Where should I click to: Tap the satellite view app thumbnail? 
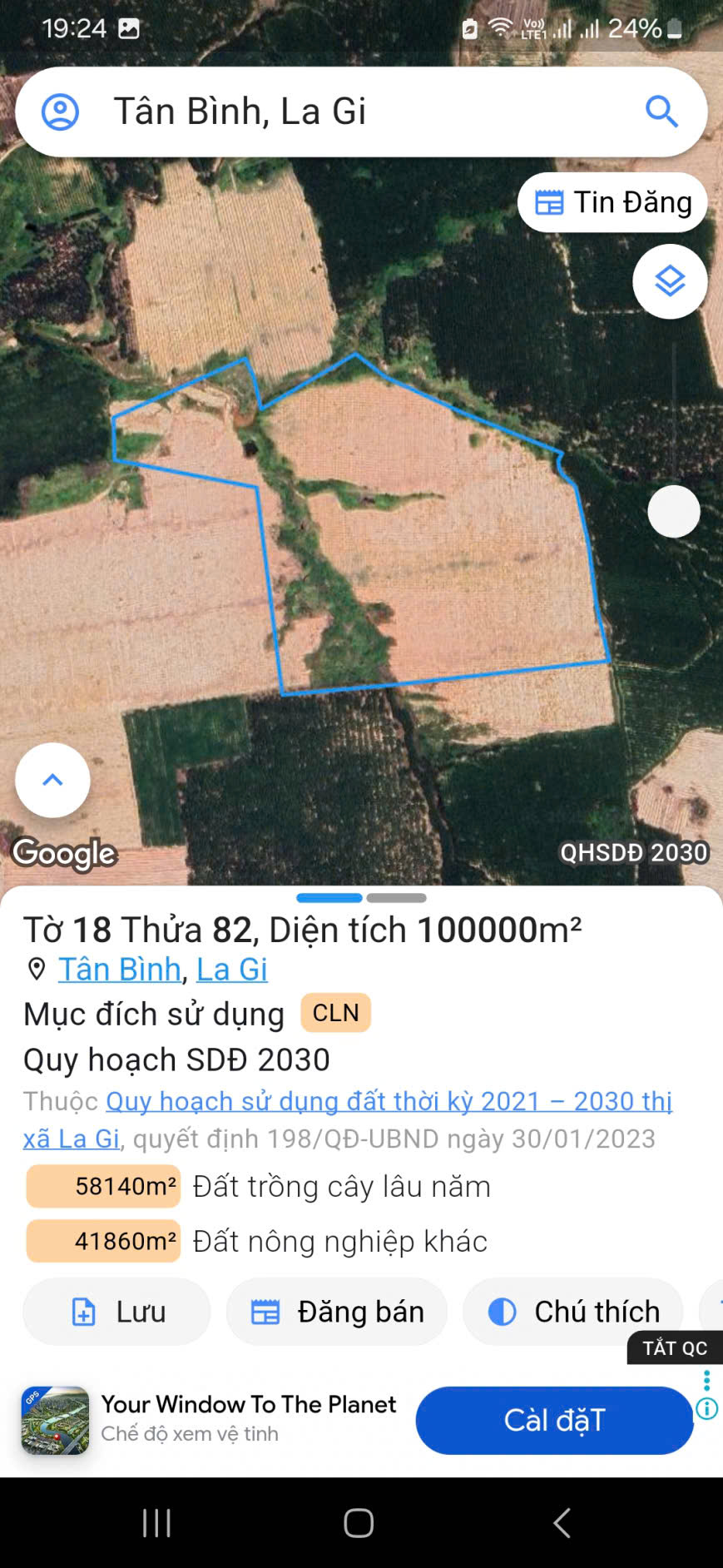point(54,1419)
